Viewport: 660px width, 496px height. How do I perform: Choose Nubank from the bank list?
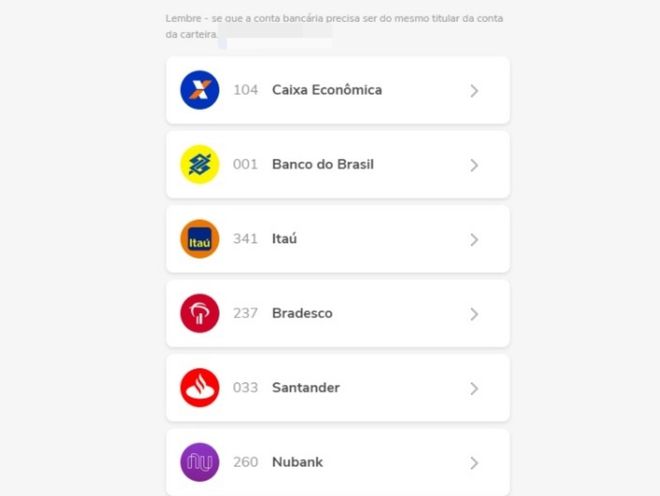(337, 462)
